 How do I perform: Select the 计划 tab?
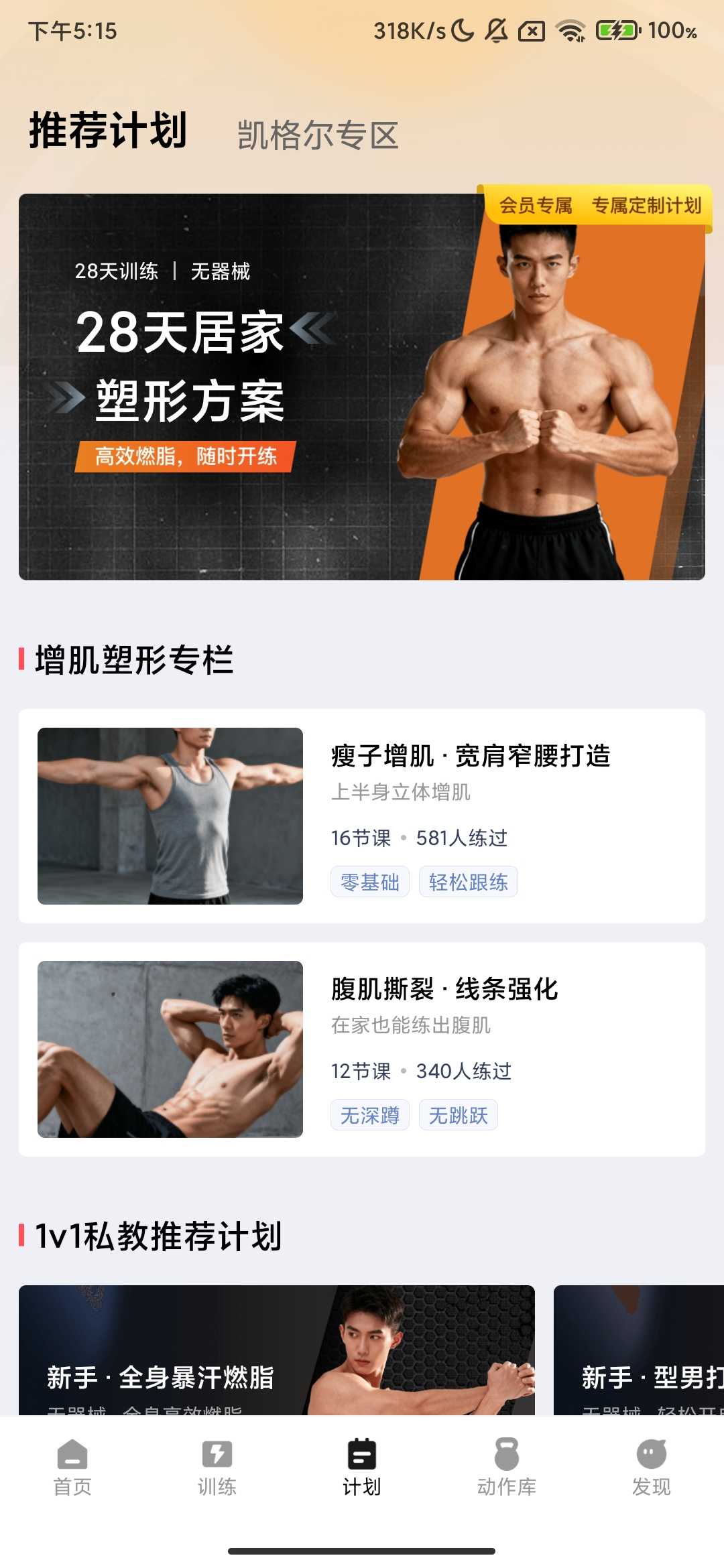click(x=362, y=1467)
